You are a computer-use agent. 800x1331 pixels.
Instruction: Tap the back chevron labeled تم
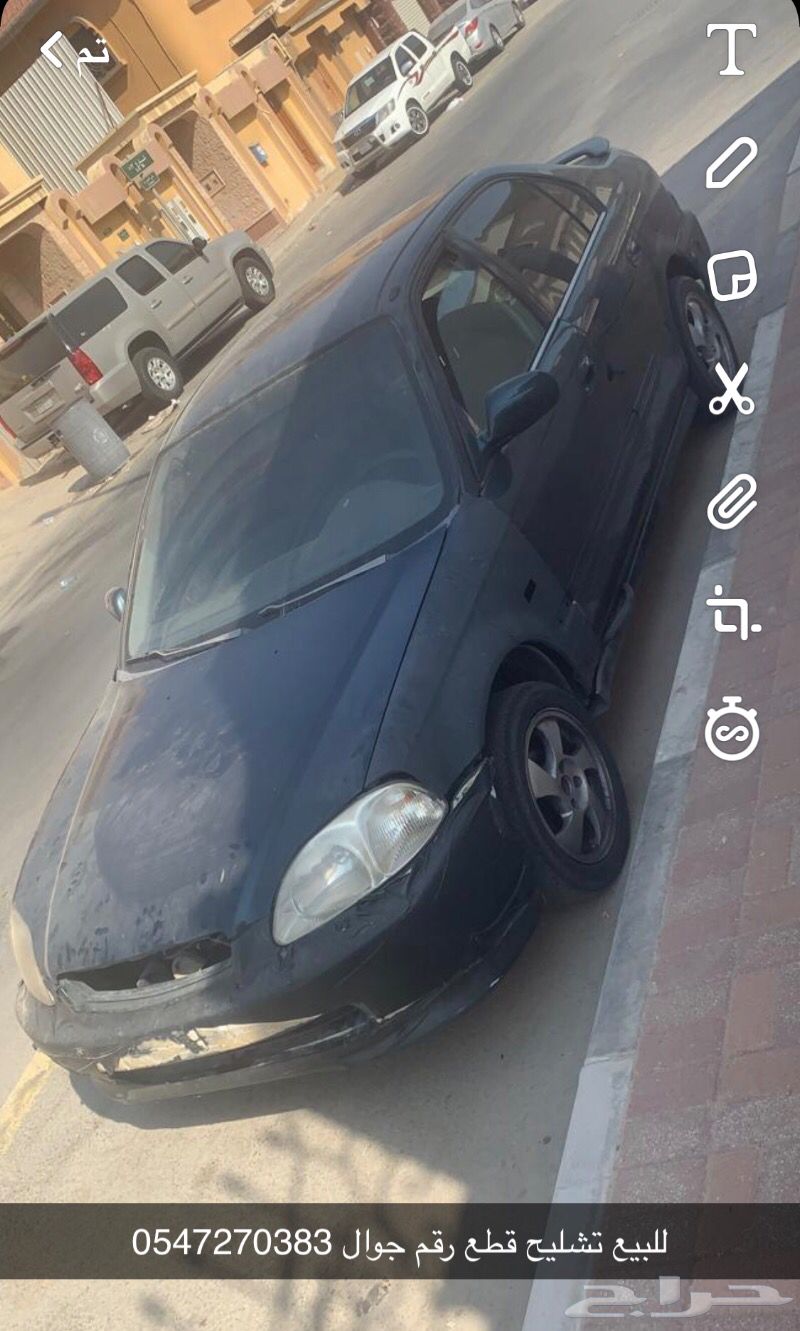tap(75, 50)
